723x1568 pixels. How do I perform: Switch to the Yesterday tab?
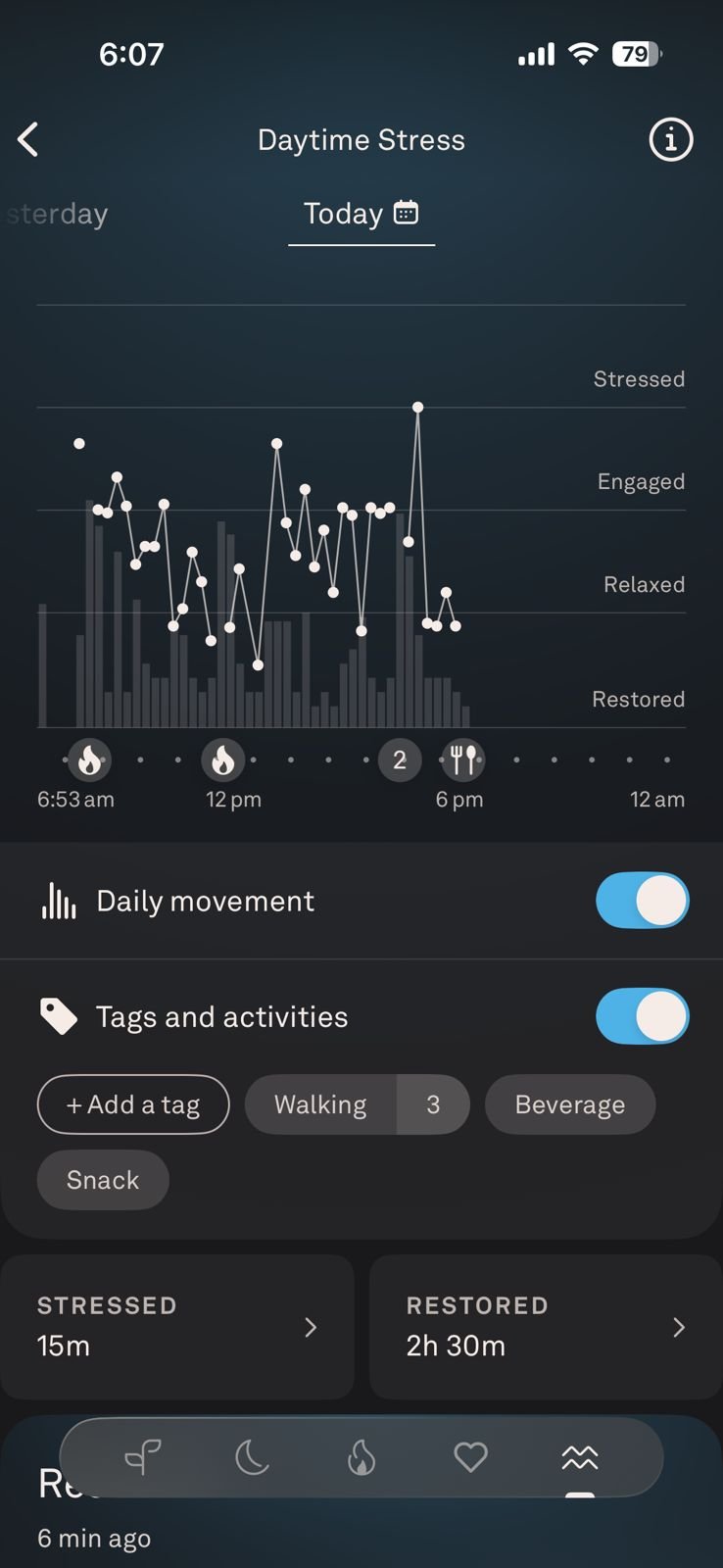click(x=57, y=214)
